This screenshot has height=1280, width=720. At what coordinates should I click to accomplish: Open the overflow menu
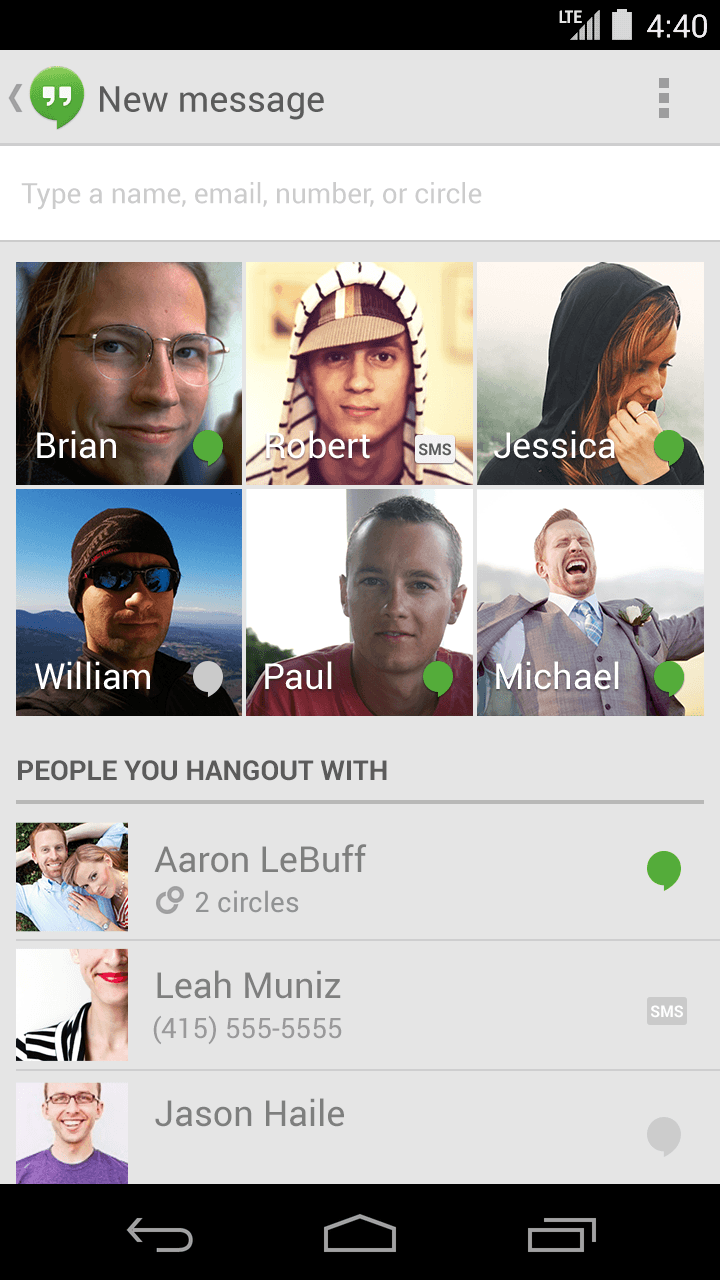pyautogui.click(x=663, y=98)
